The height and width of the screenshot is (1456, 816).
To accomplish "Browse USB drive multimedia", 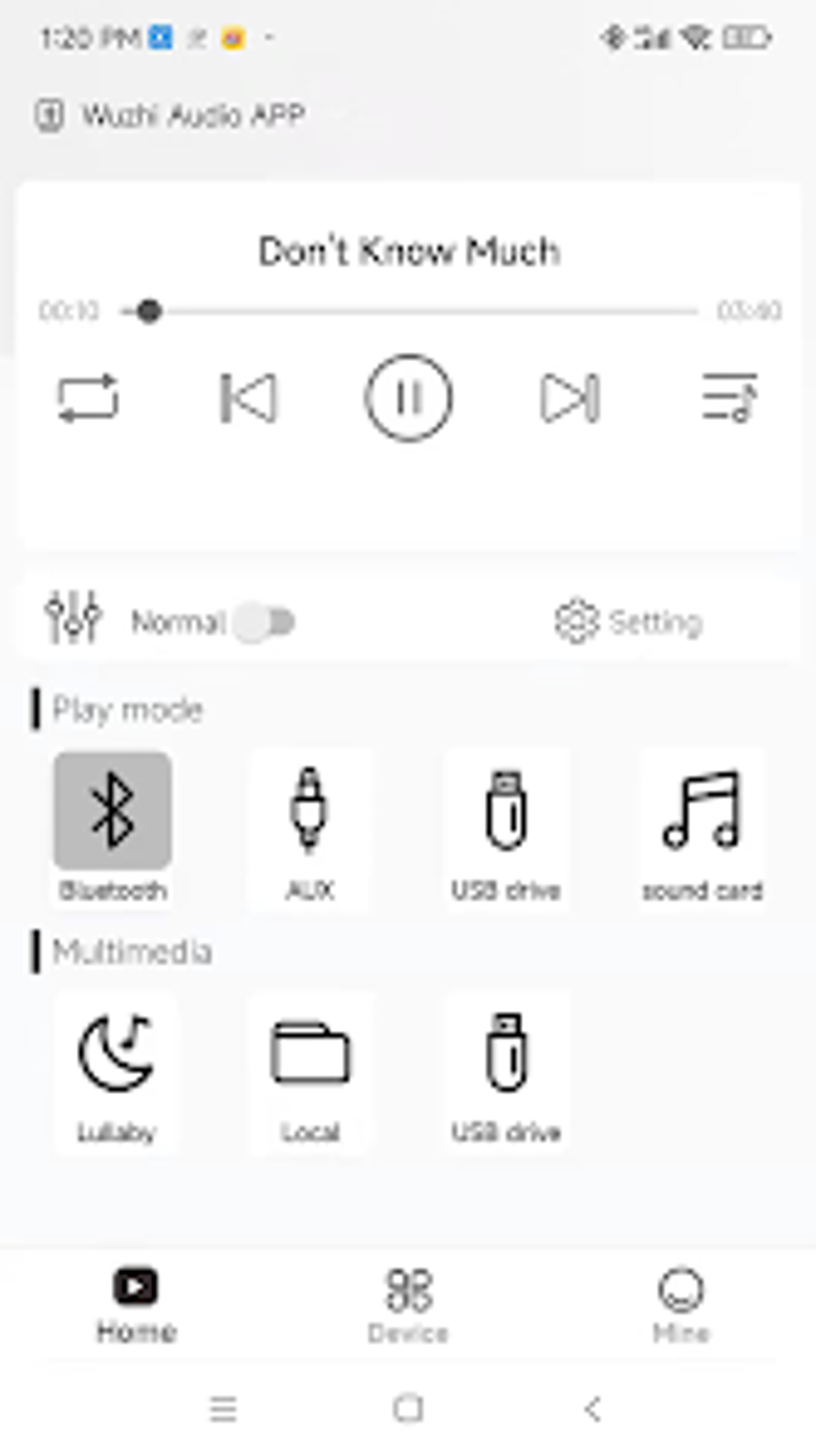I will click(x=506, y=1057).
